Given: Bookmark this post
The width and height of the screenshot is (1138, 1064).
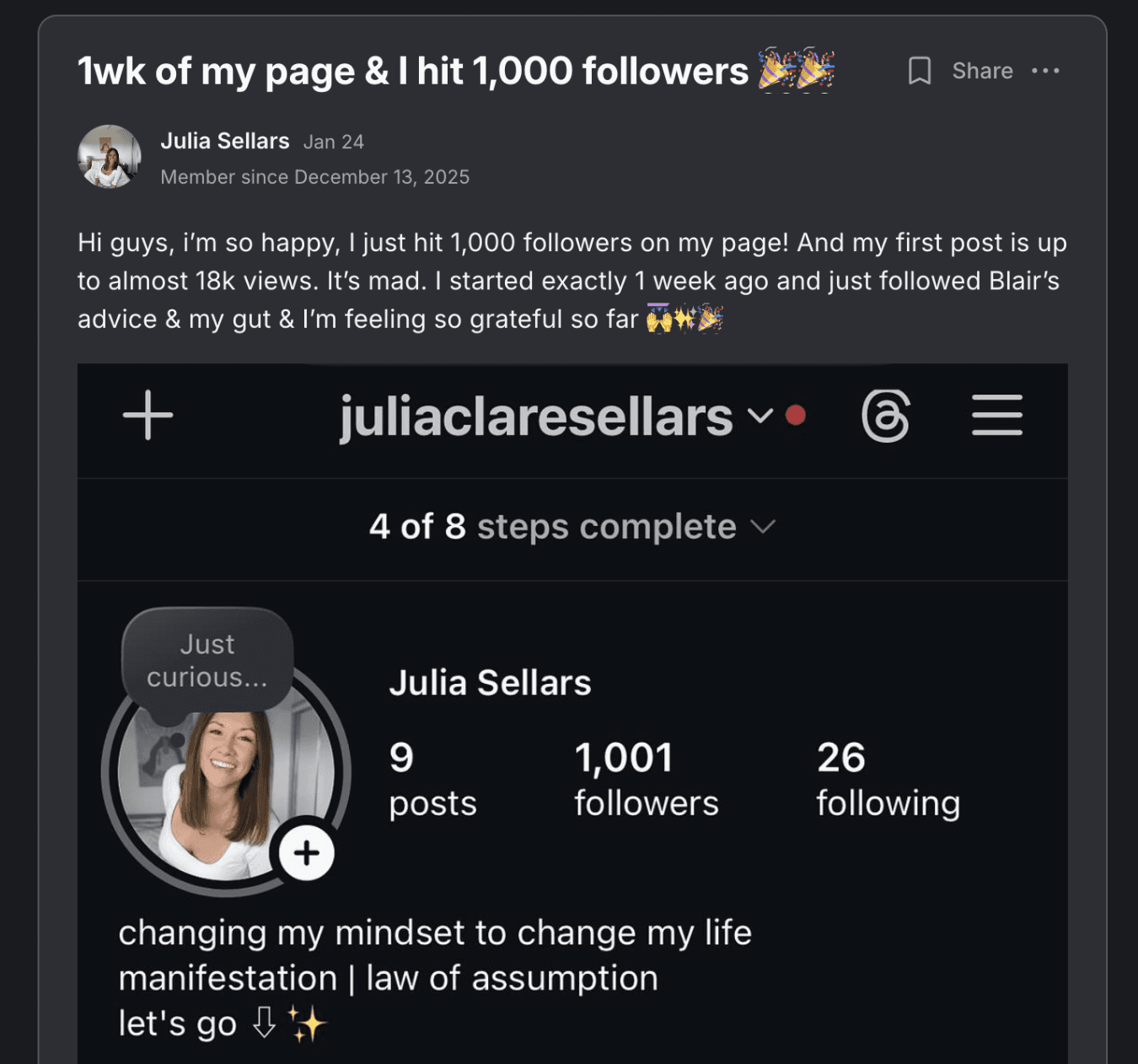Looking at the screenshot, I should point(919,71).
